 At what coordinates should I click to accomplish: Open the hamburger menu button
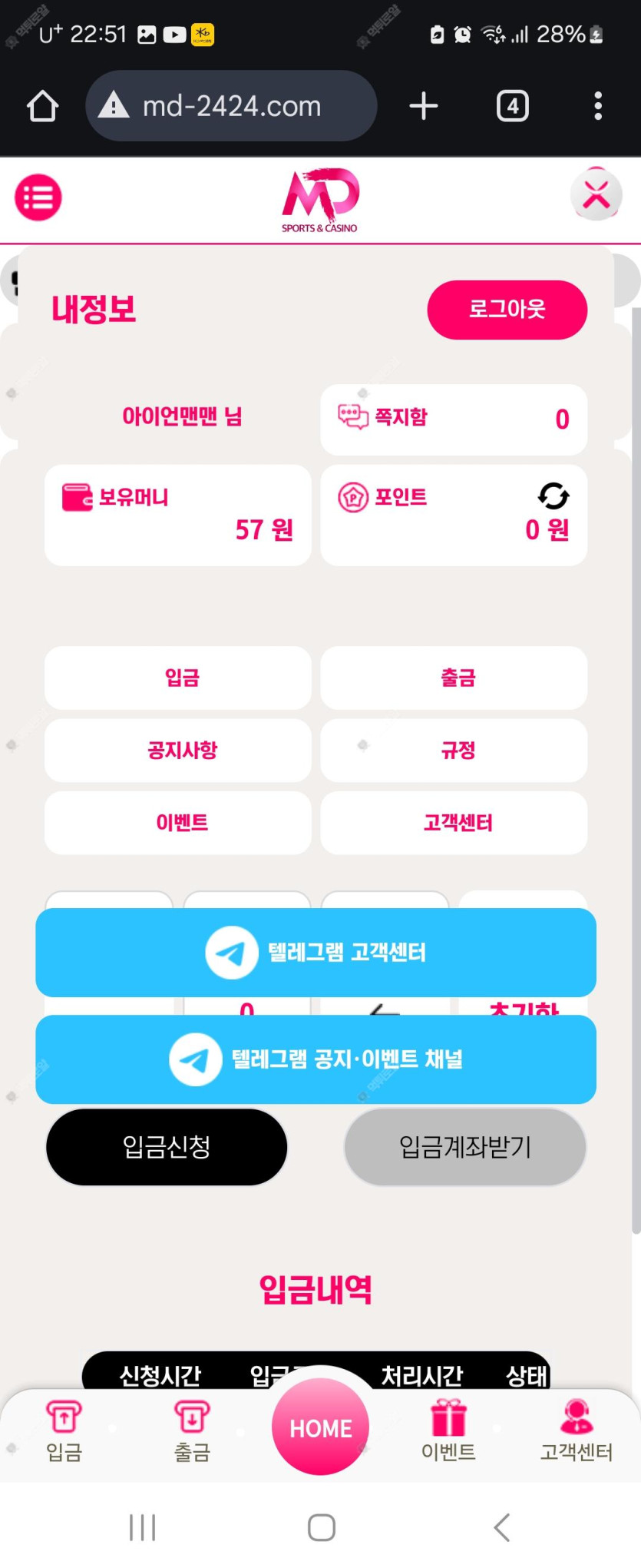(x=38, y=197)
